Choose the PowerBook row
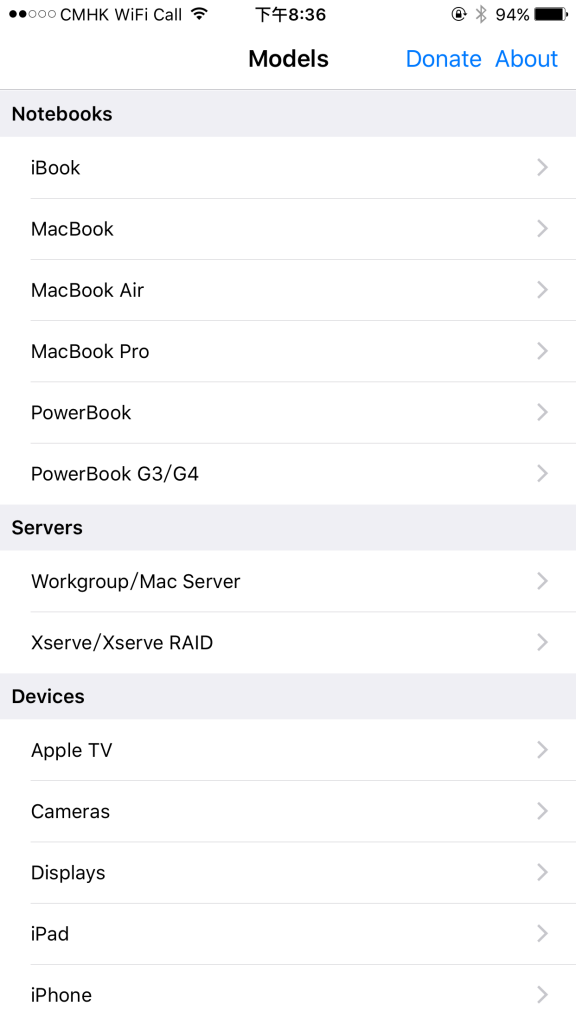 point(288,413)
